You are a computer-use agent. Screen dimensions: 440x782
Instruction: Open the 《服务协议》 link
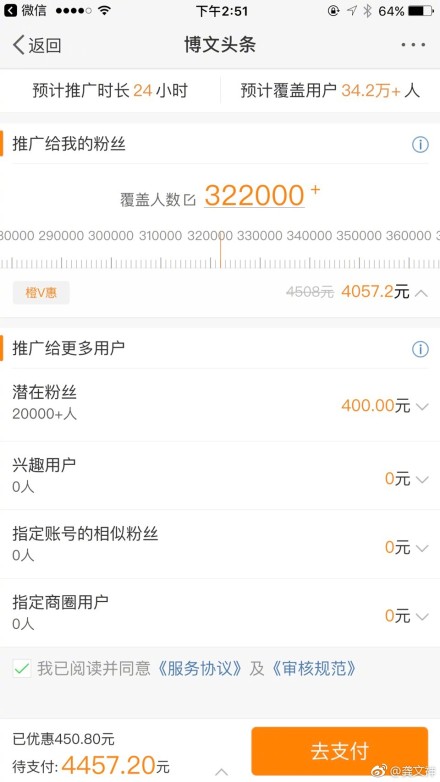click(201, 668)
